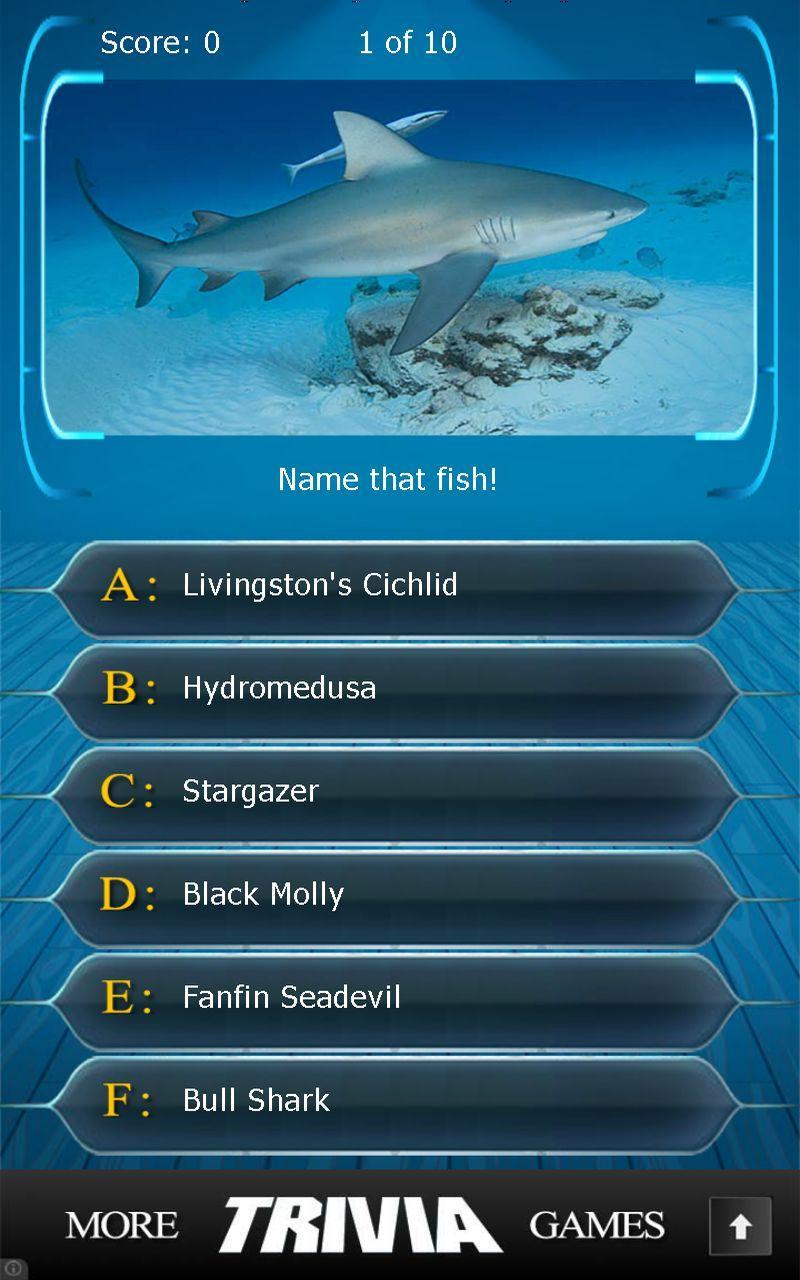The height and width of the screenshot is (1280, 800).
Task: Pick answer C: Stargazer
Action: pyautogui.click(x=395, y=792)
